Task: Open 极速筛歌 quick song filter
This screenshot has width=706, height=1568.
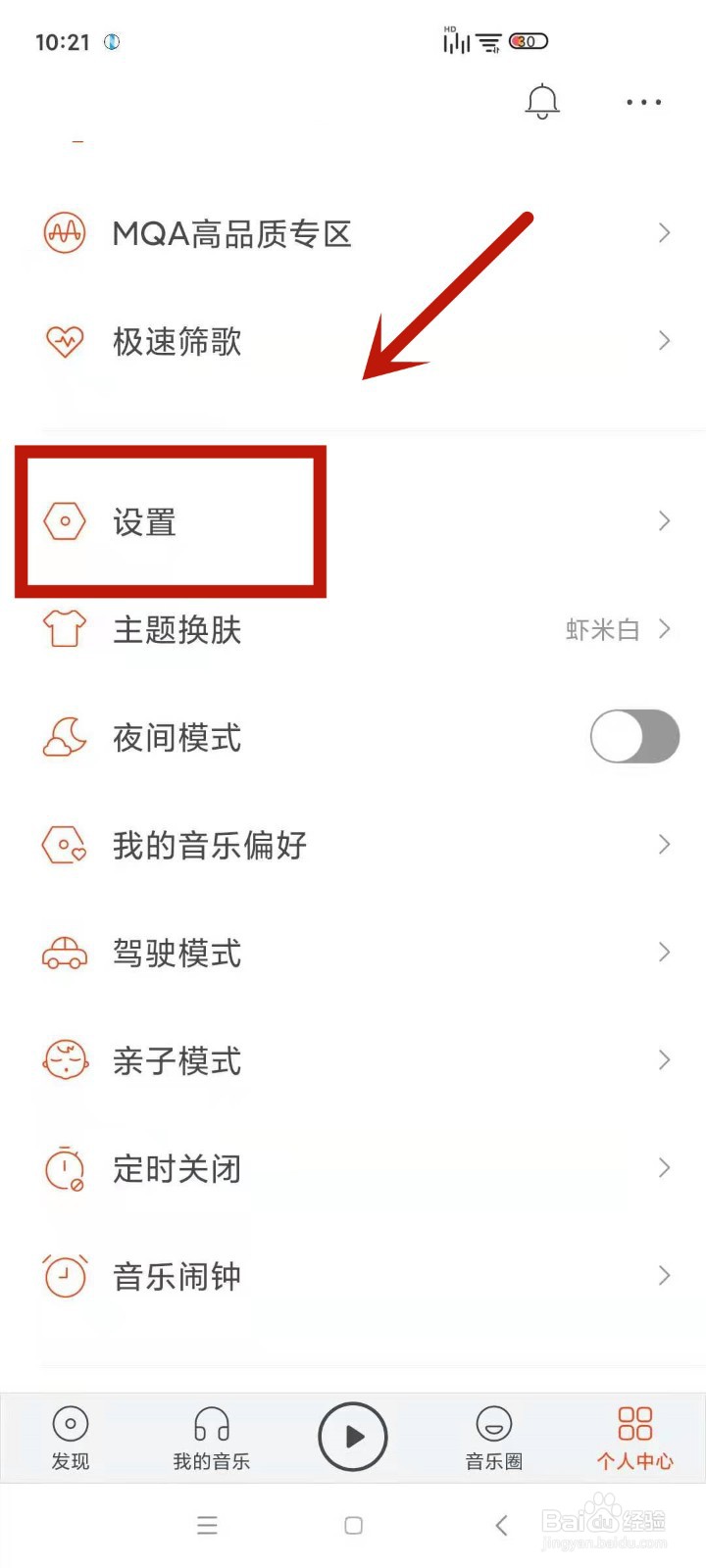Action: [x=176, y=341]
